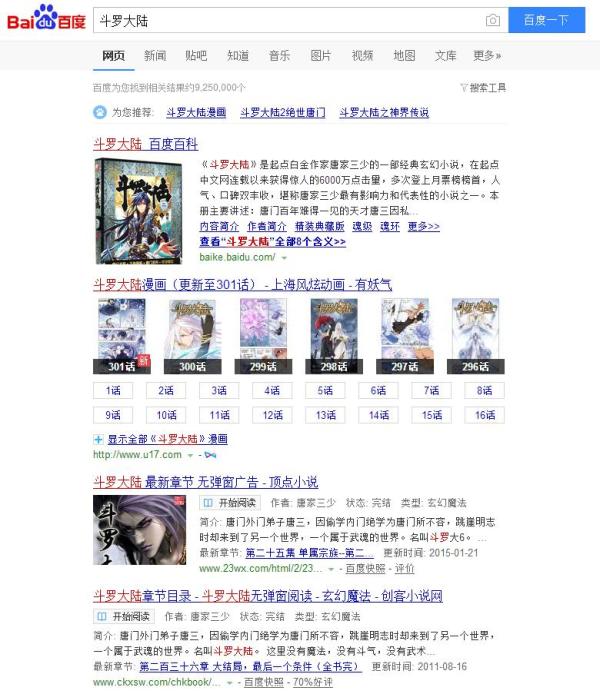This screenshot has height=694, width=600.
Task: Open the 斗罗大陆 百度百科 result
Action: tap(146, 144)
